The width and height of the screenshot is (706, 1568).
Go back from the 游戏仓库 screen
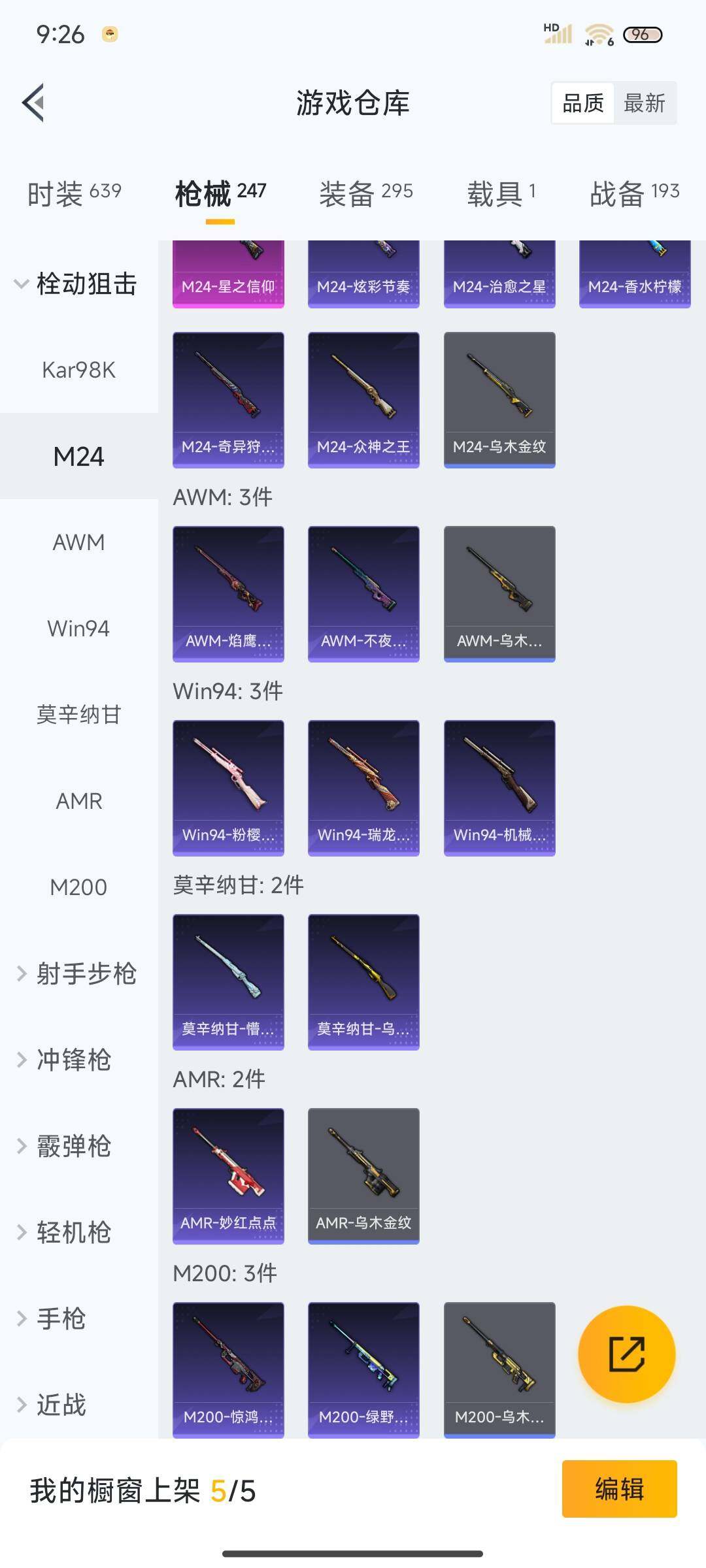34,103
